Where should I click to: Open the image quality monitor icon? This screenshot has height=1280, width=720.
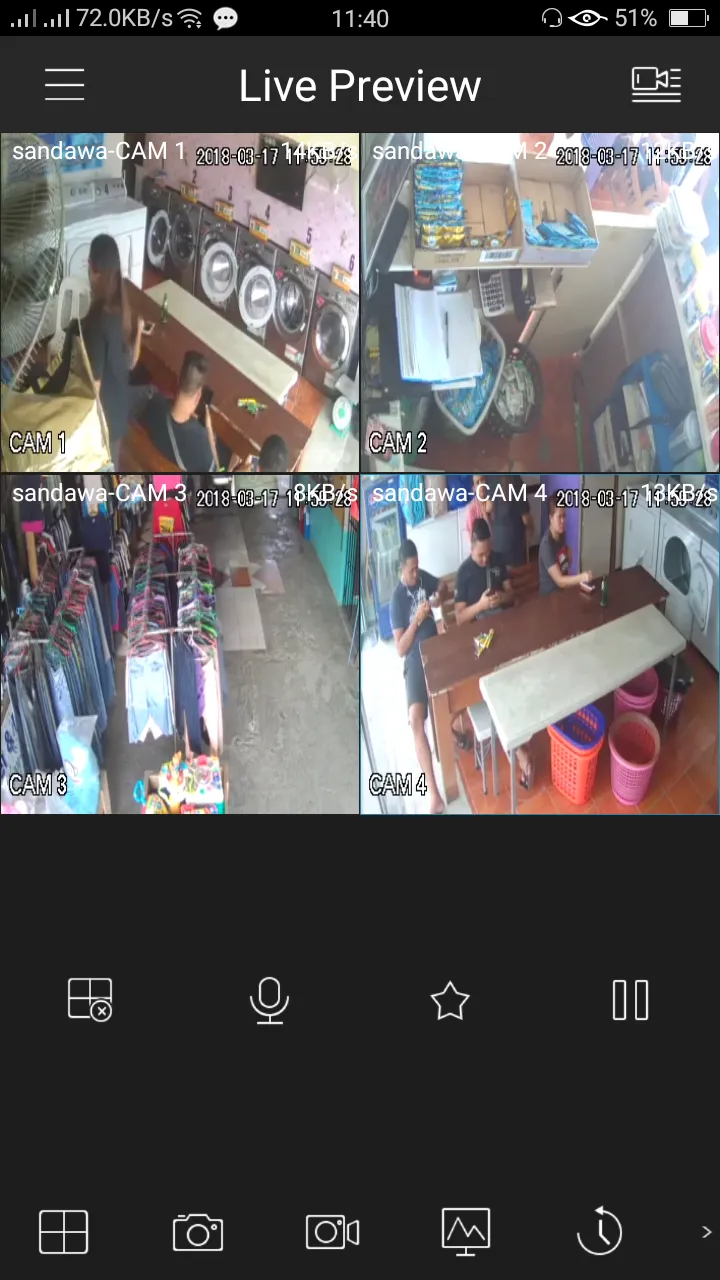(x=466, y=1232)
